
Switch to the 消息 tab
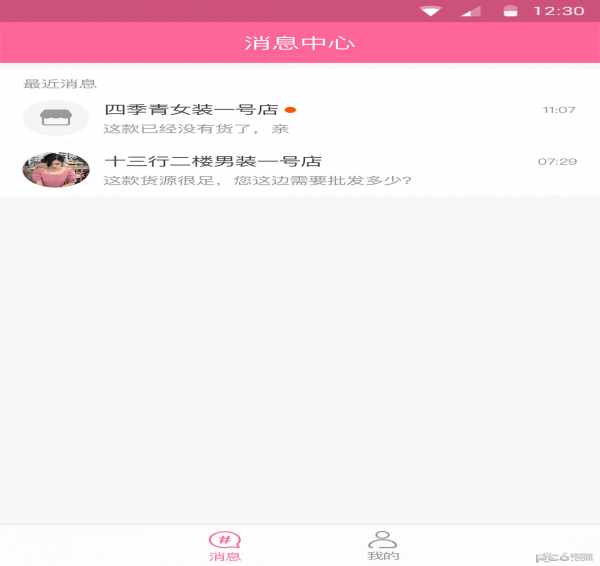click(x=225, y=546)
